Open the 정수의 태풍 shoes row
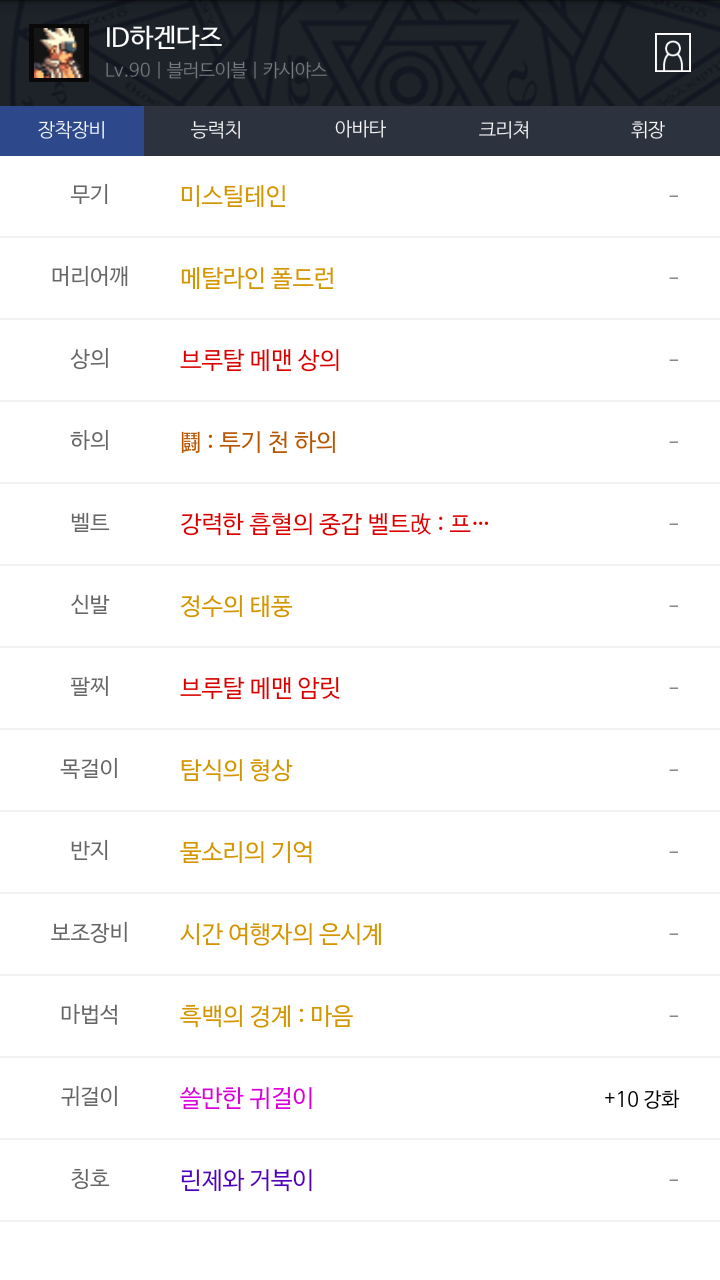720x1280 pixels. tap(236, 606)
